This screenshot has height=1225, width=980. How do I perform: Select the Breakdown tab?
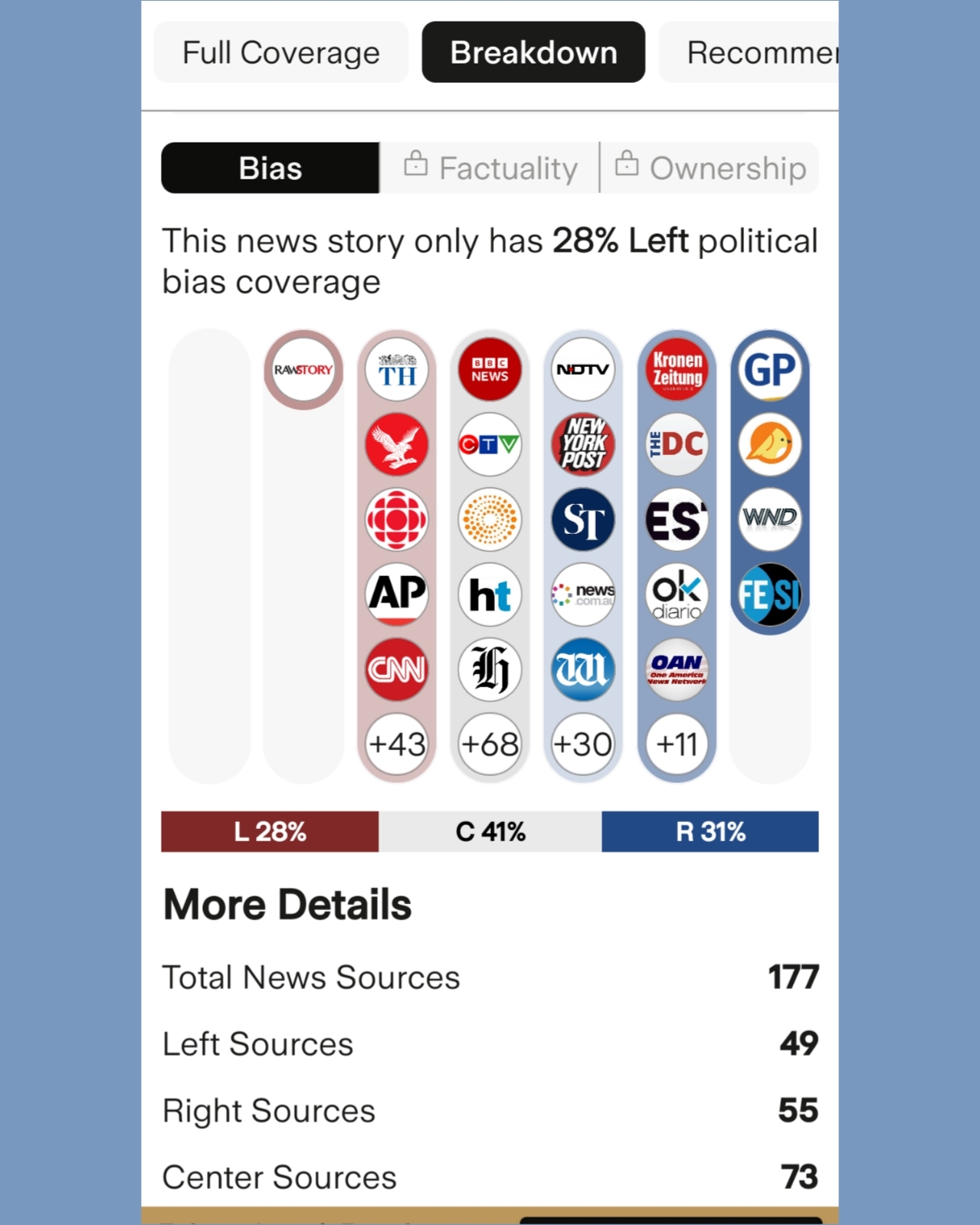[x=533, y=53]
